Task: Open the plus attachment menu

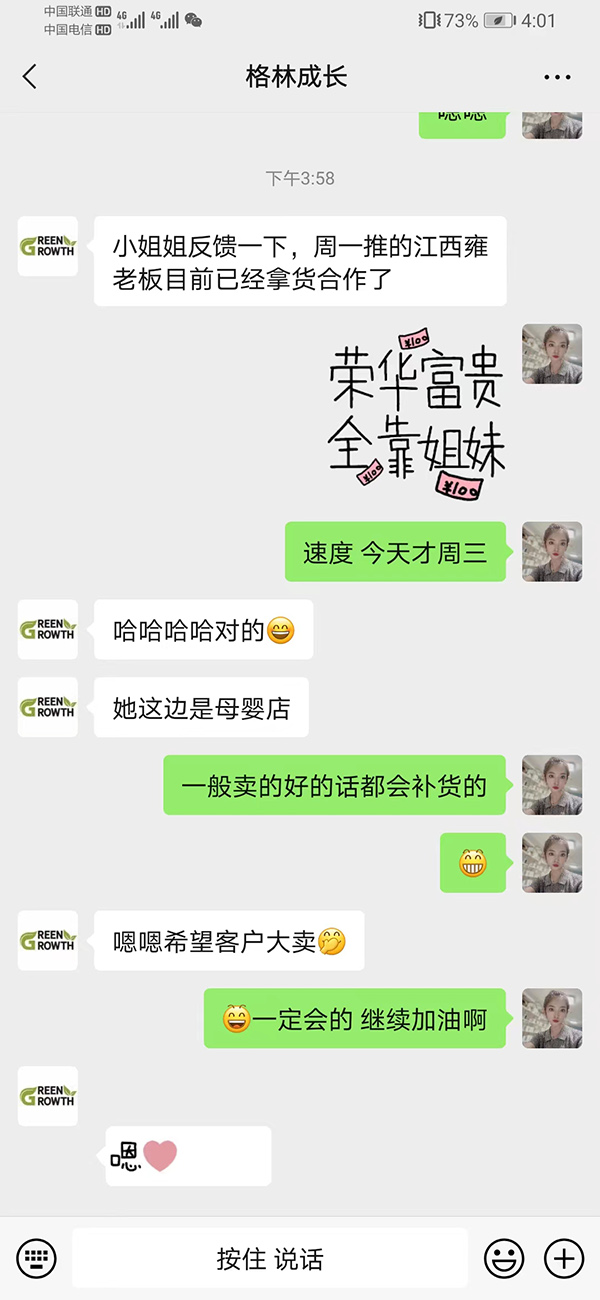Action: (x=564, y=1258)
